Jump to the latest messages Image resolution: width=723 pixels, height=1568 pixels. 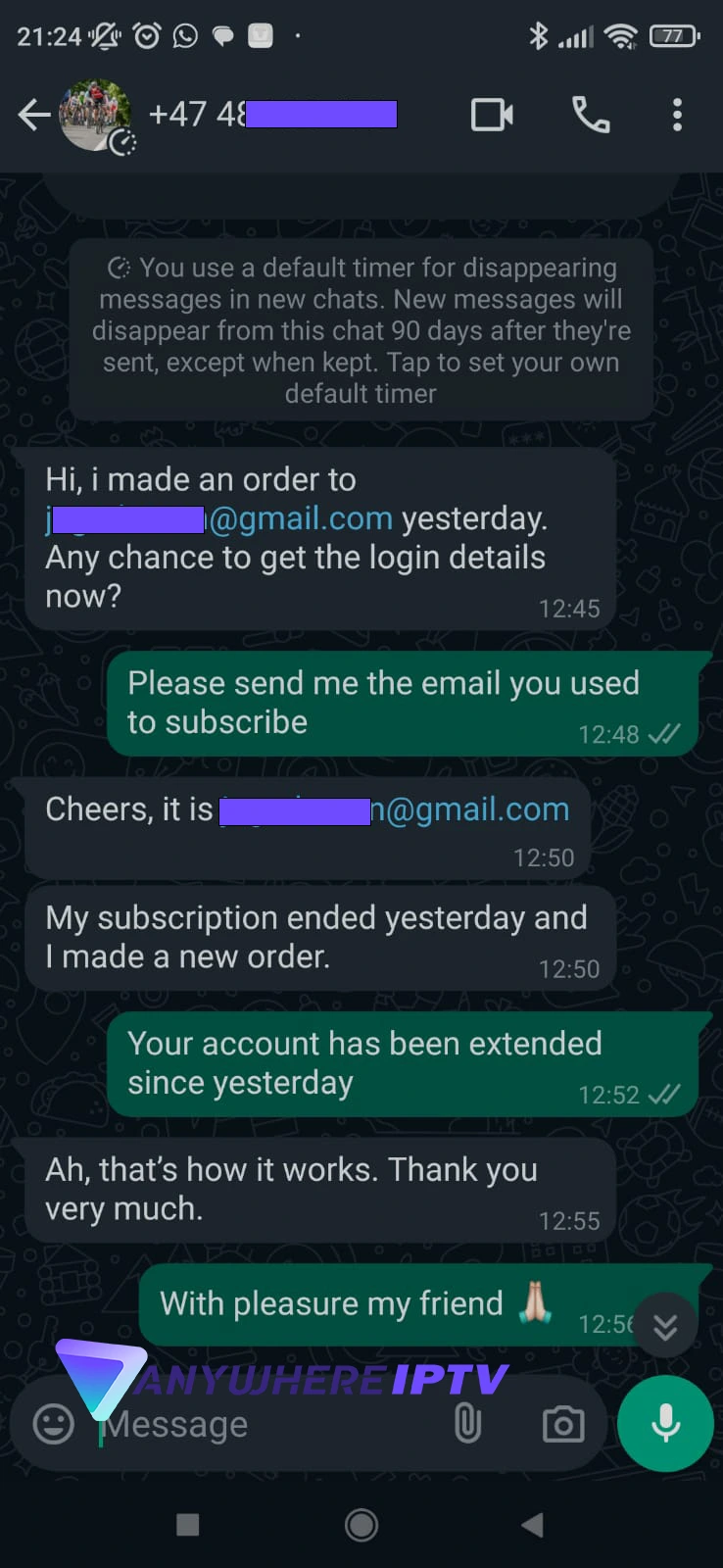[665, 1326]
